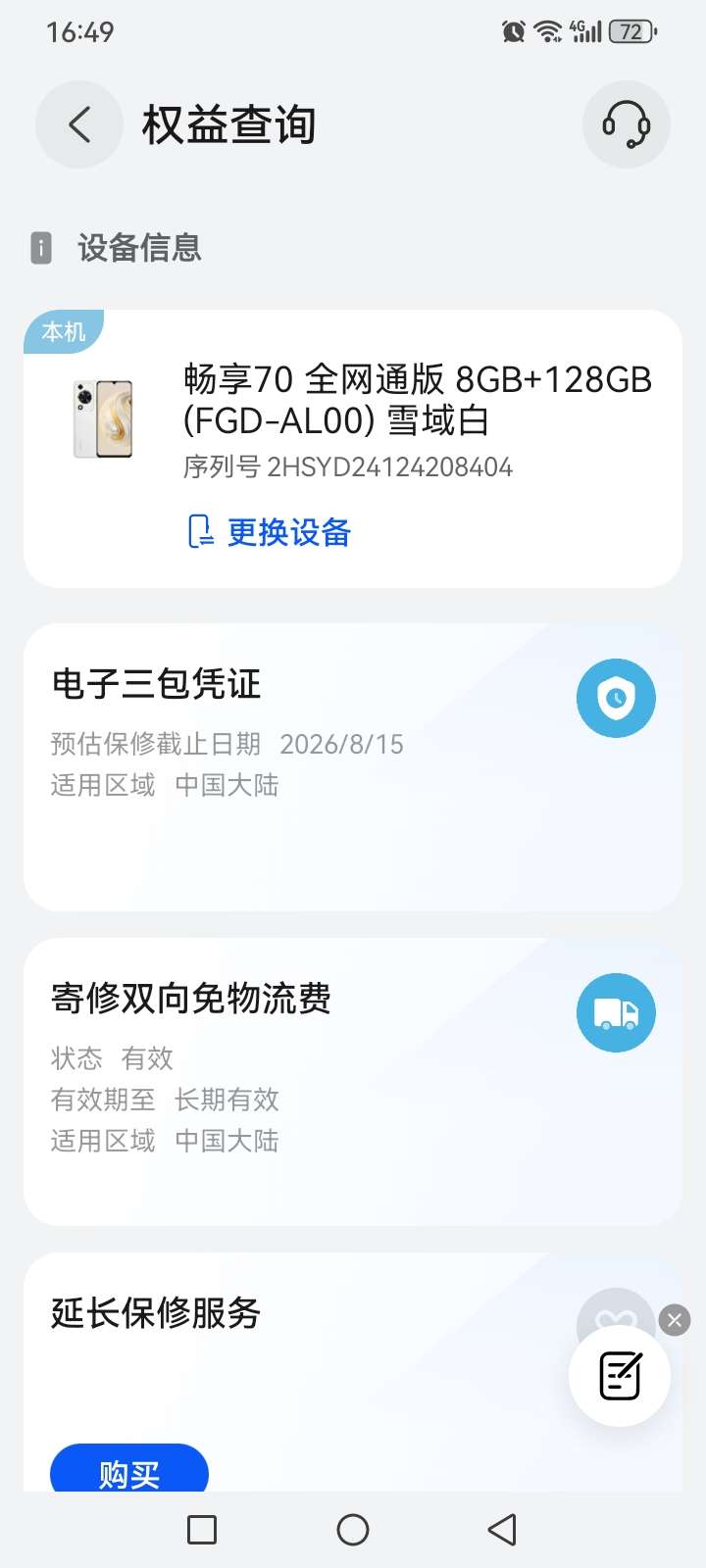
Task: Dismiss the floating feedback button
Action: click(675, 1320)
